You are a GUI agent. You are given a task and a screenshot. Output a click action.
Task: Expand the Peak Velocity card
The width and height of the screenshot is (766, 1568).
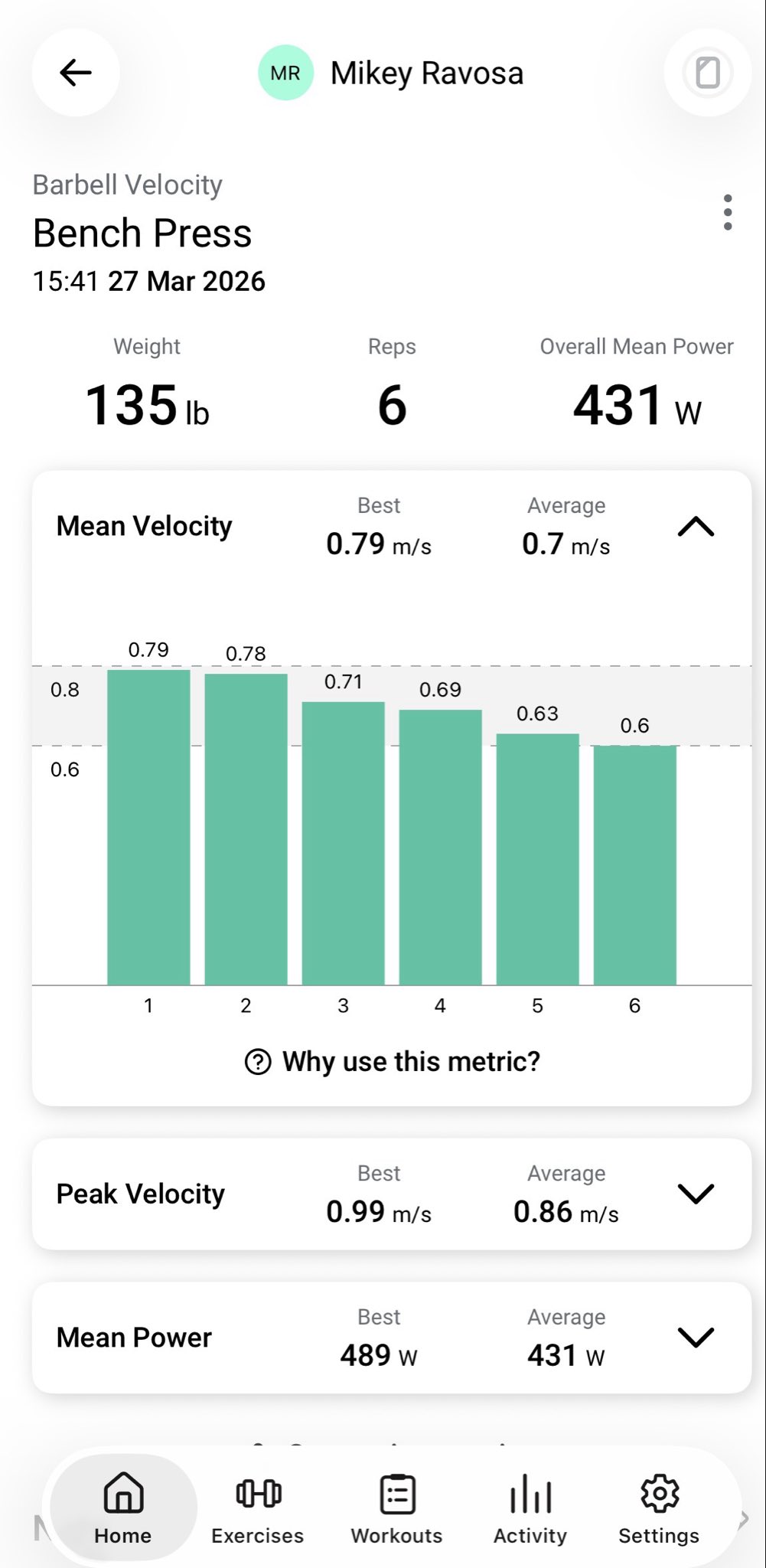[696, 1194]
